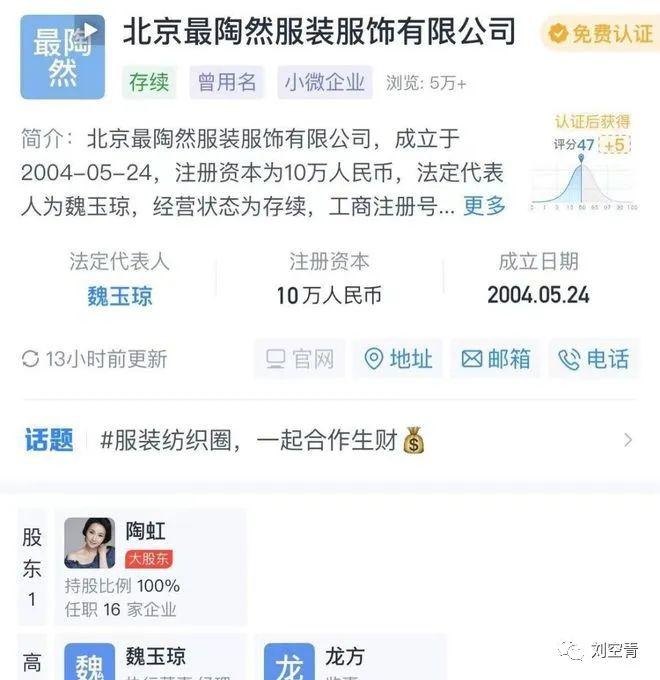Open the 龙方 executive card
The image size is (660, 680).
(x=349, y=658)
